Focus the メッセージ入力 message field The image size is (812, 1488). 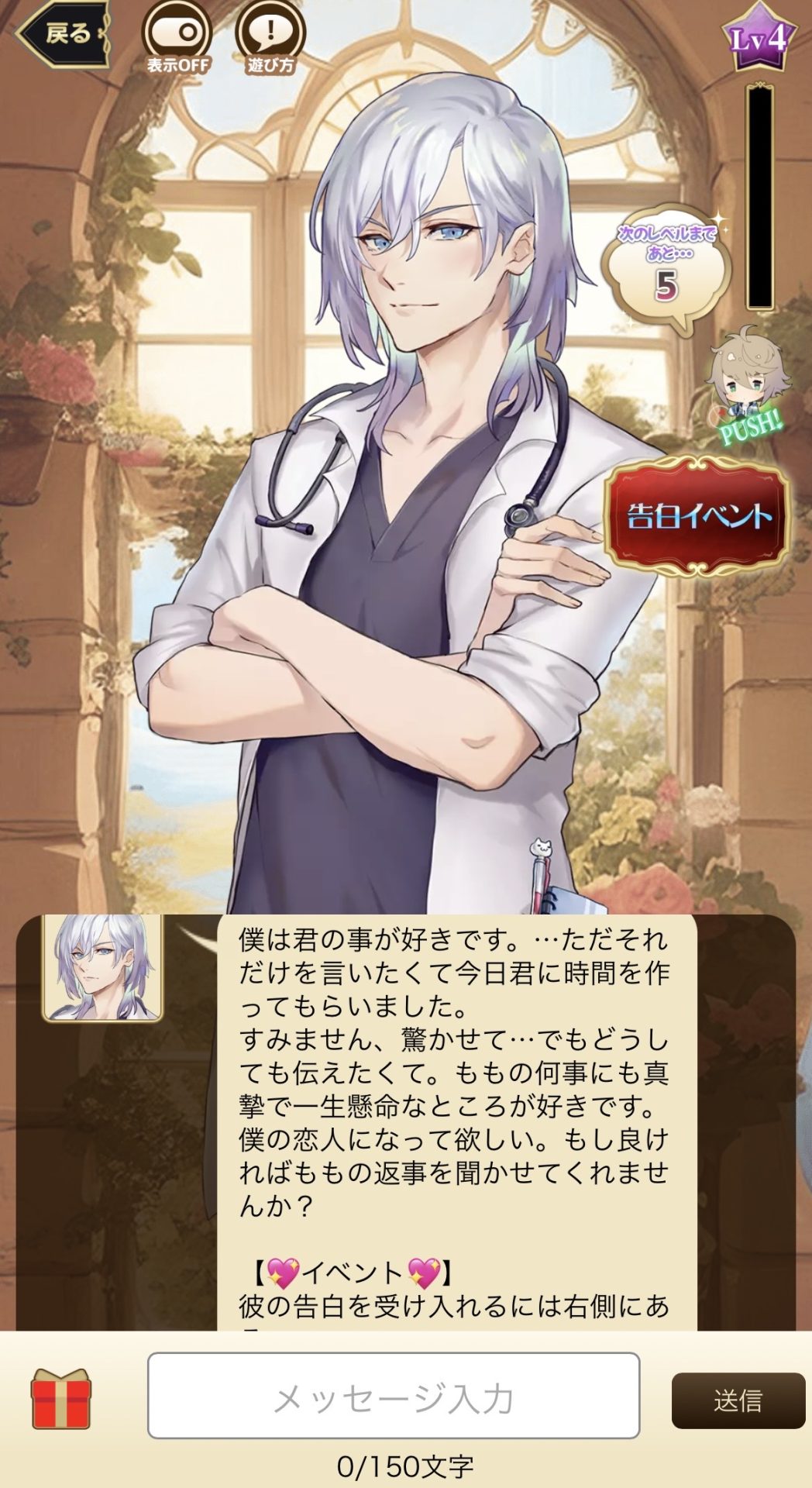point(394,1398)
